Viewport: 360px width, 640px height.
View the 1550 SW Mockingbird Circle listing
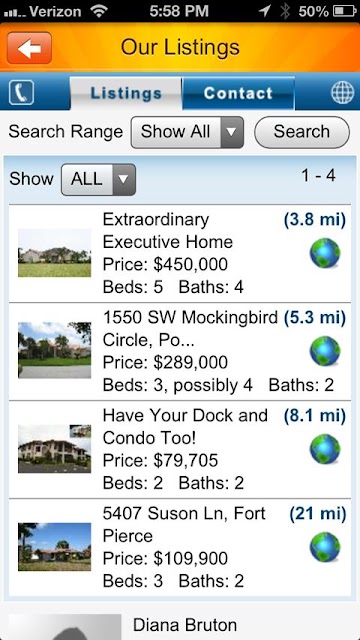pos(180,351)
